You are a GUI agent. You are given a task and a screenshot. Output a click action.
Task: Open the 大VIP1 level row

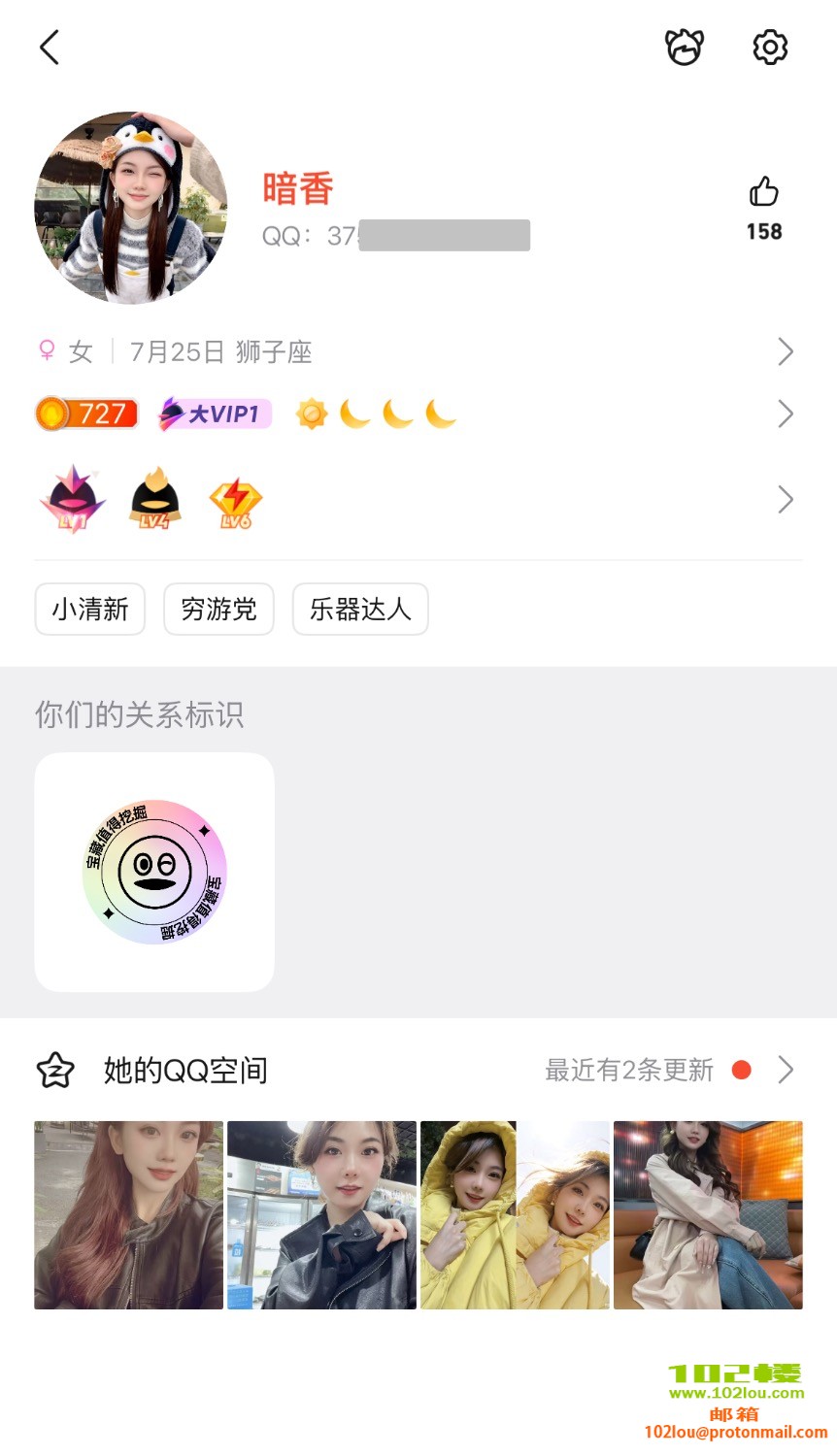pyautogui.click(x=418, y=414)
